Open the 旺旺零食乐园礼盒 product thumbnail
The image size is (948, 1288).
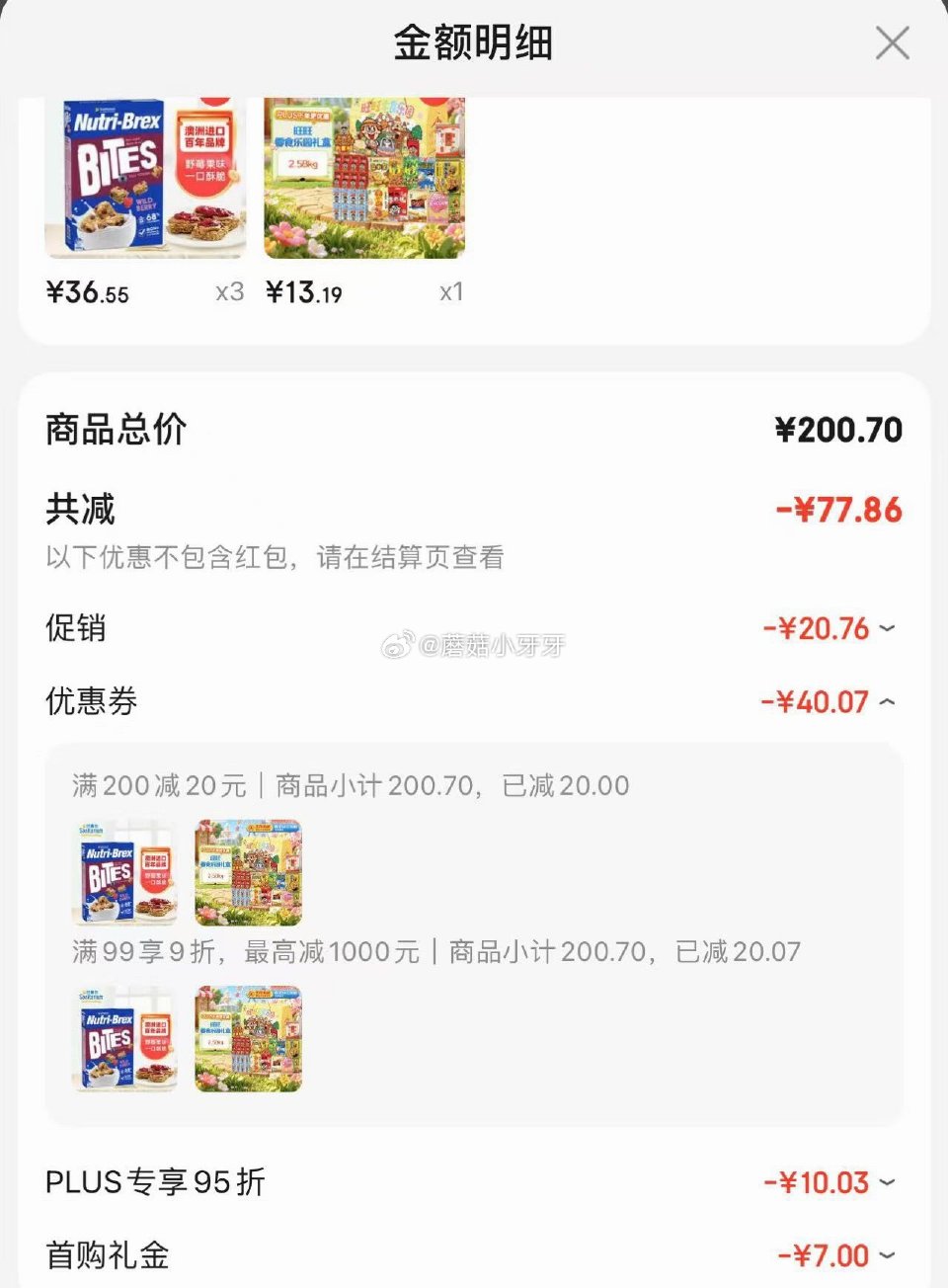pyautogui.click(x=364, y=178)
